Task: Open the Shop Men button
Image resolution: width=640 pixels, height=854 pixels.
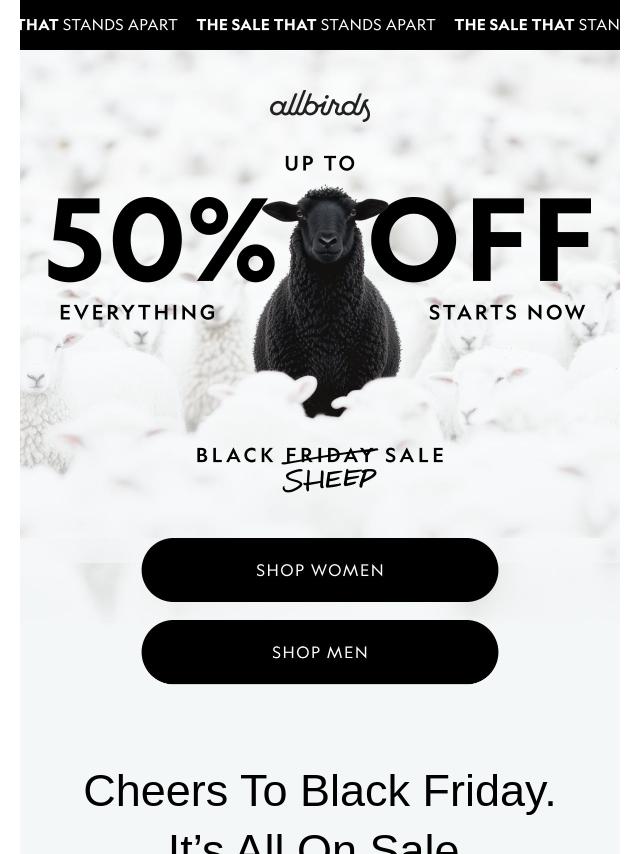Action: click(x=320, y=652)
